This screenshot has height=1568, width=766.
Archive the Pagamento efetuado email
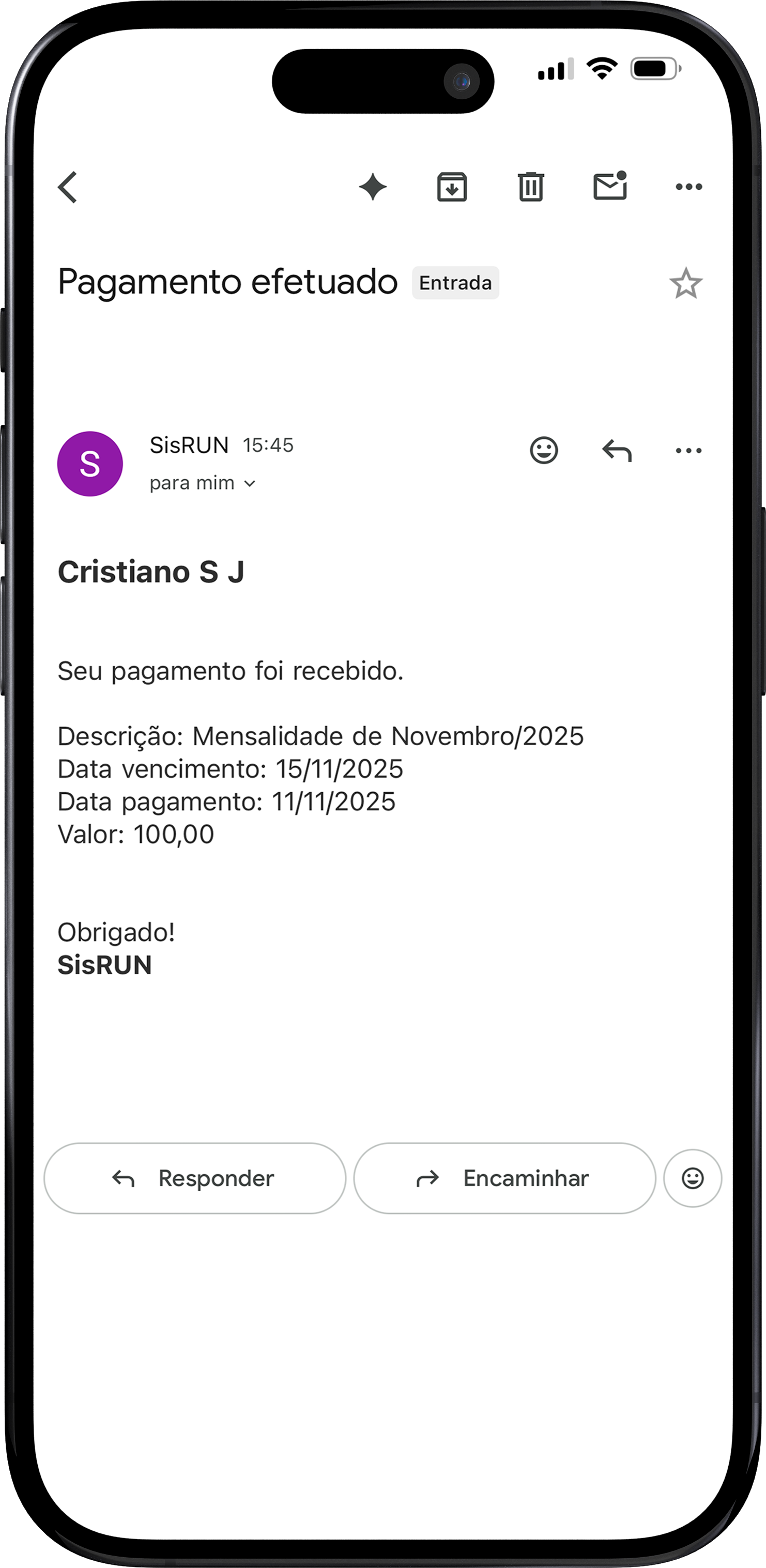pyautogui.click(x=452, y=186)
